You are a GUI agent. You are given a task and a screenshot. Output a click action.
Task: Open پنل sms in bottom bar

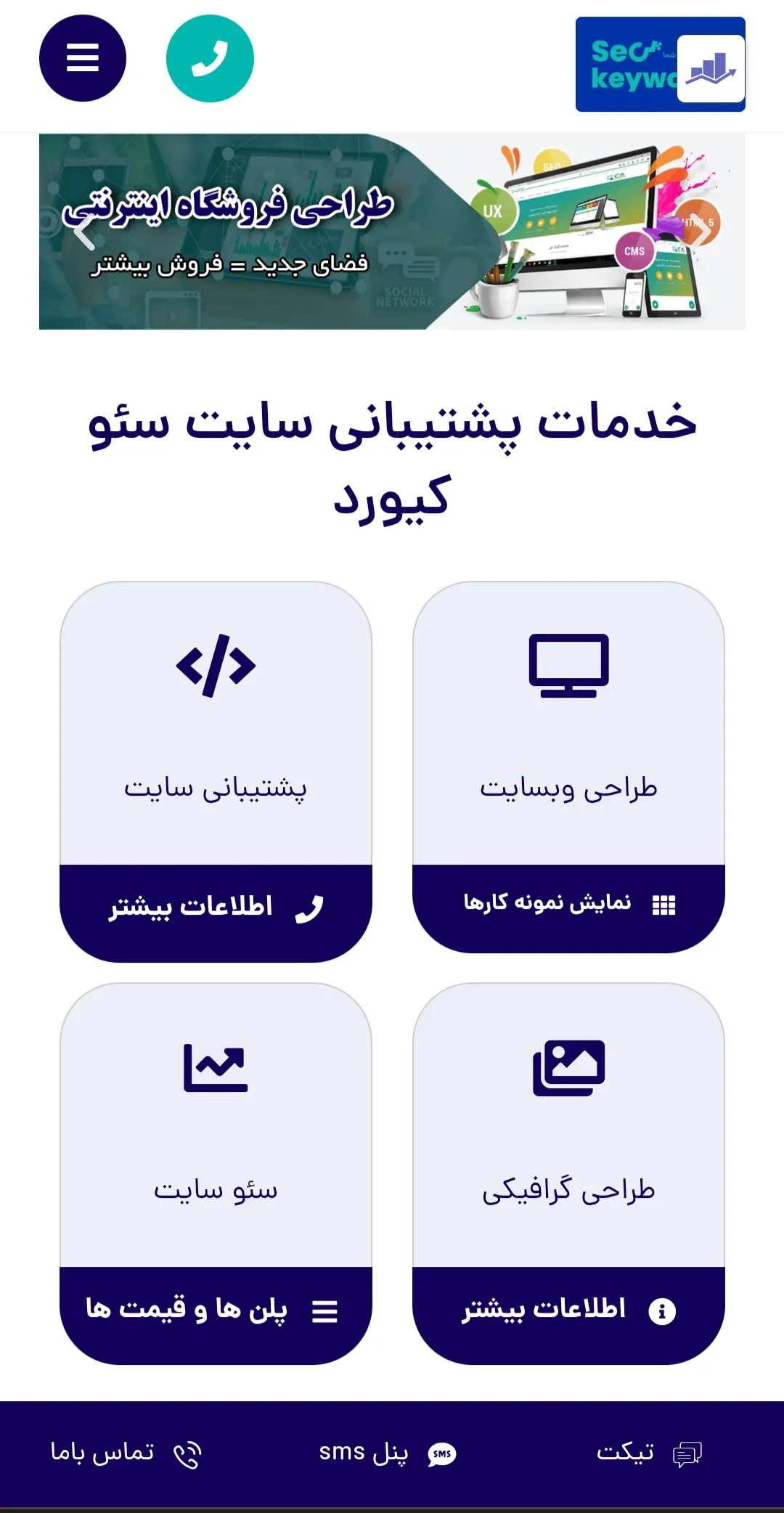coord(387,1453)
